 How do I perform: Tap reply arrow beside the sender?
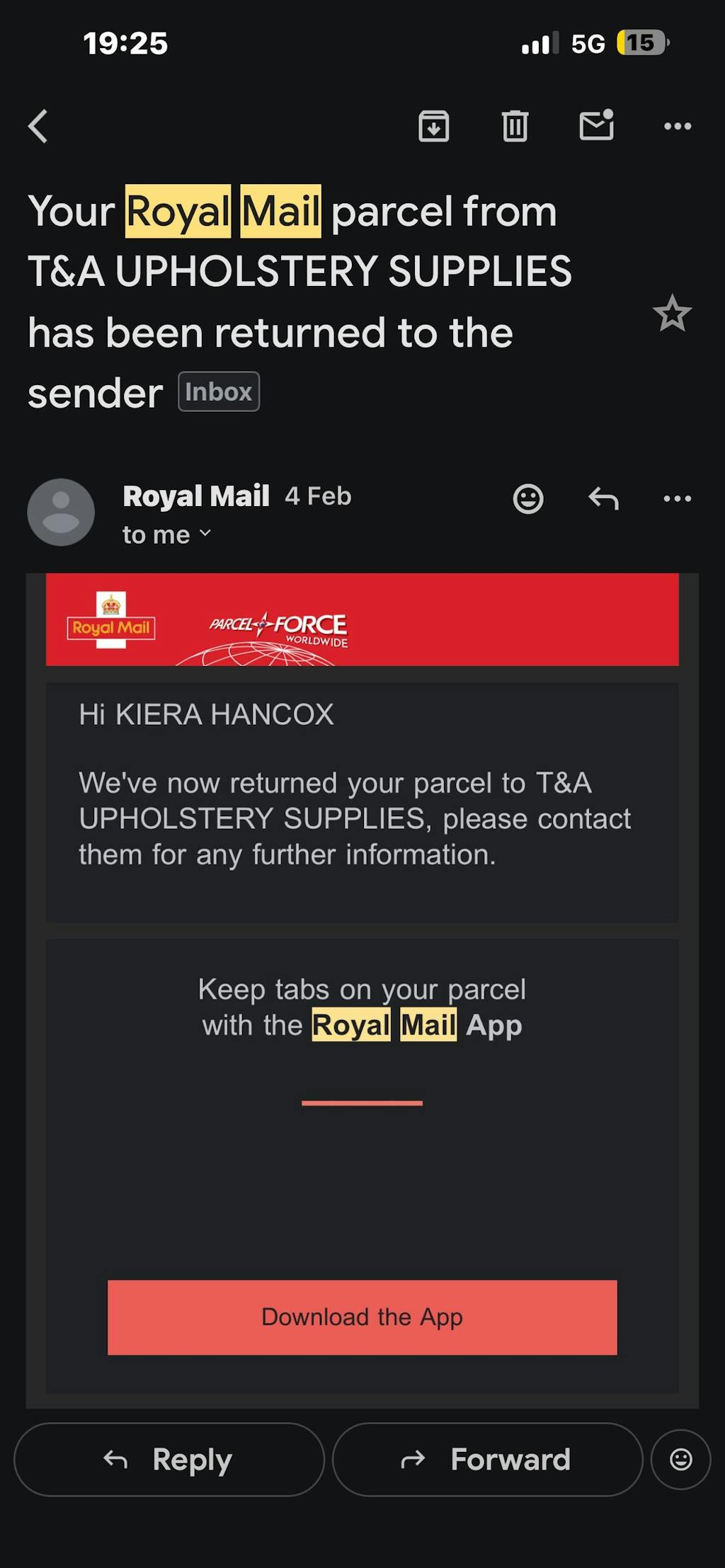pyautogui.click(x=603, y=498)
